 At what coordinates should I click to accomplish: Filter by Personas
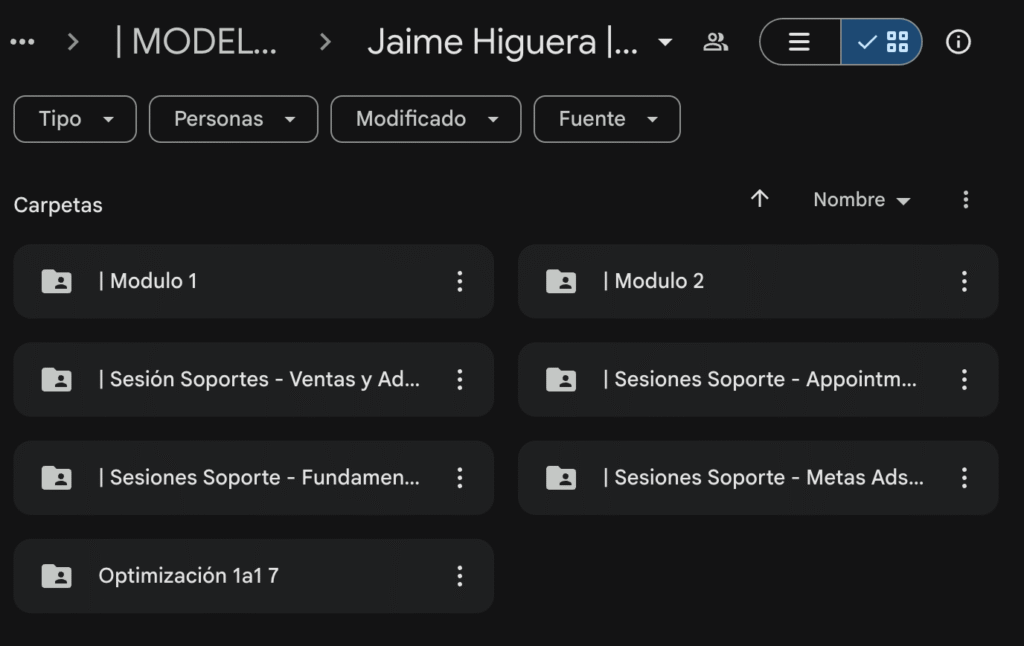pos(233,119)
